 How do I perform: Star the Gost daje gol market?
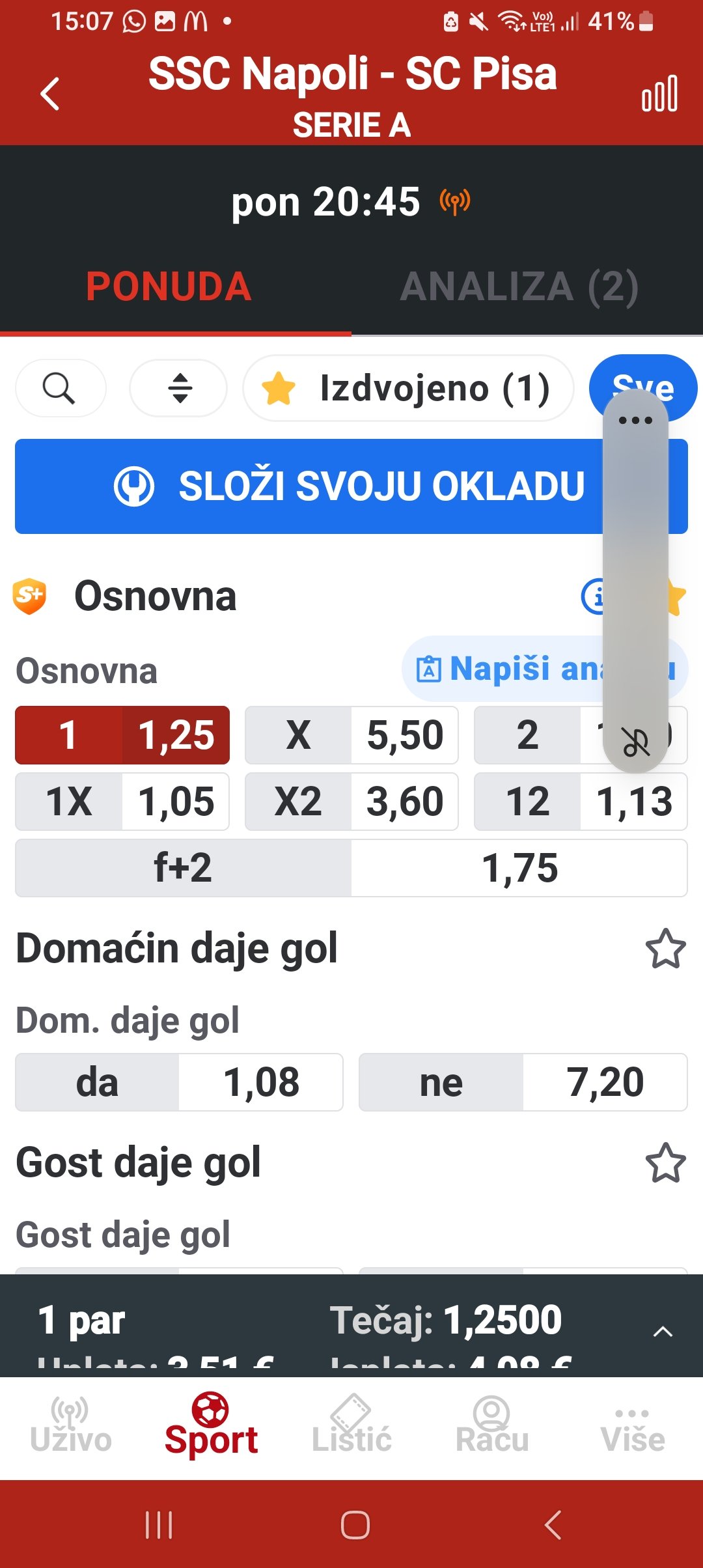[665, 1163]
